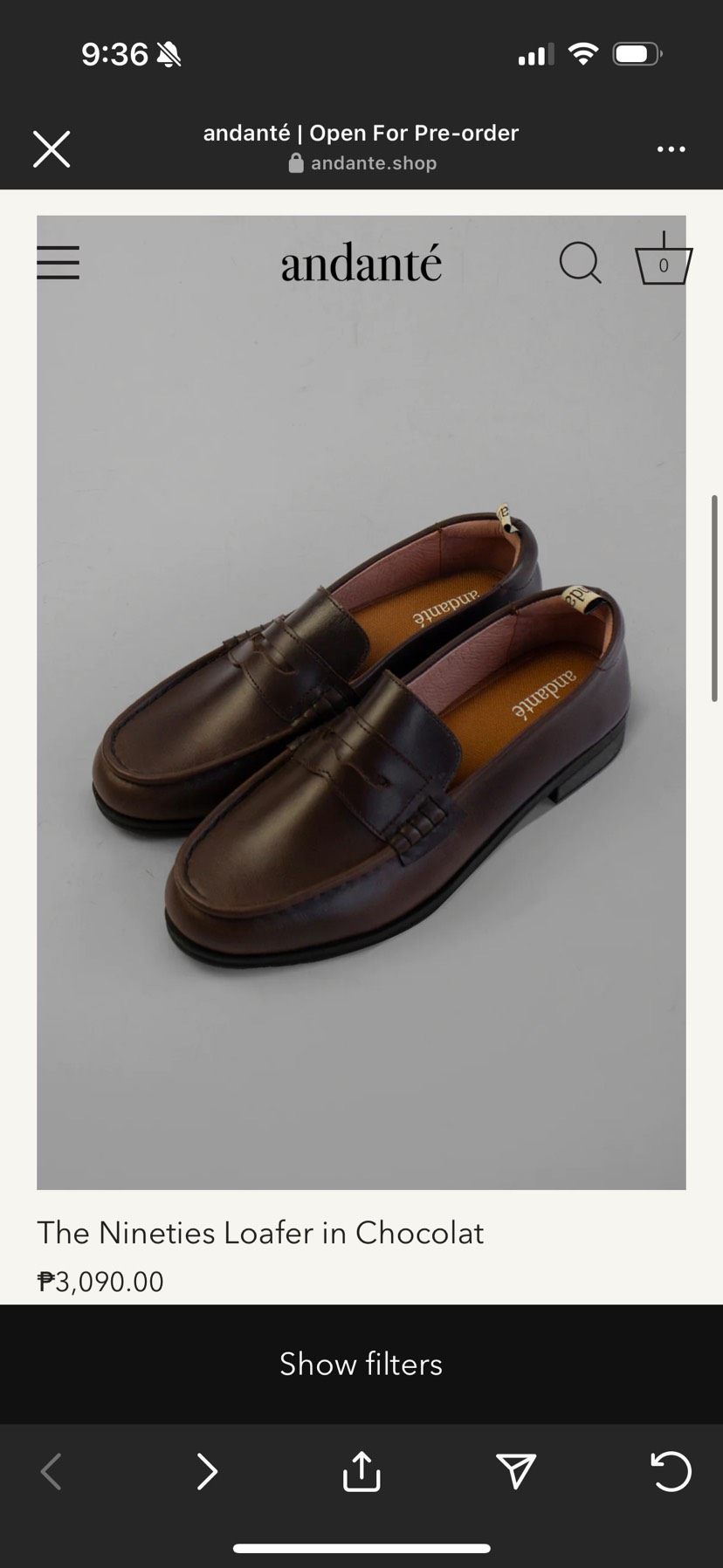Image resolution: width=723 pixels, height=1568 pixels.
Task: Reload the current page
Action: [671, 1472]
